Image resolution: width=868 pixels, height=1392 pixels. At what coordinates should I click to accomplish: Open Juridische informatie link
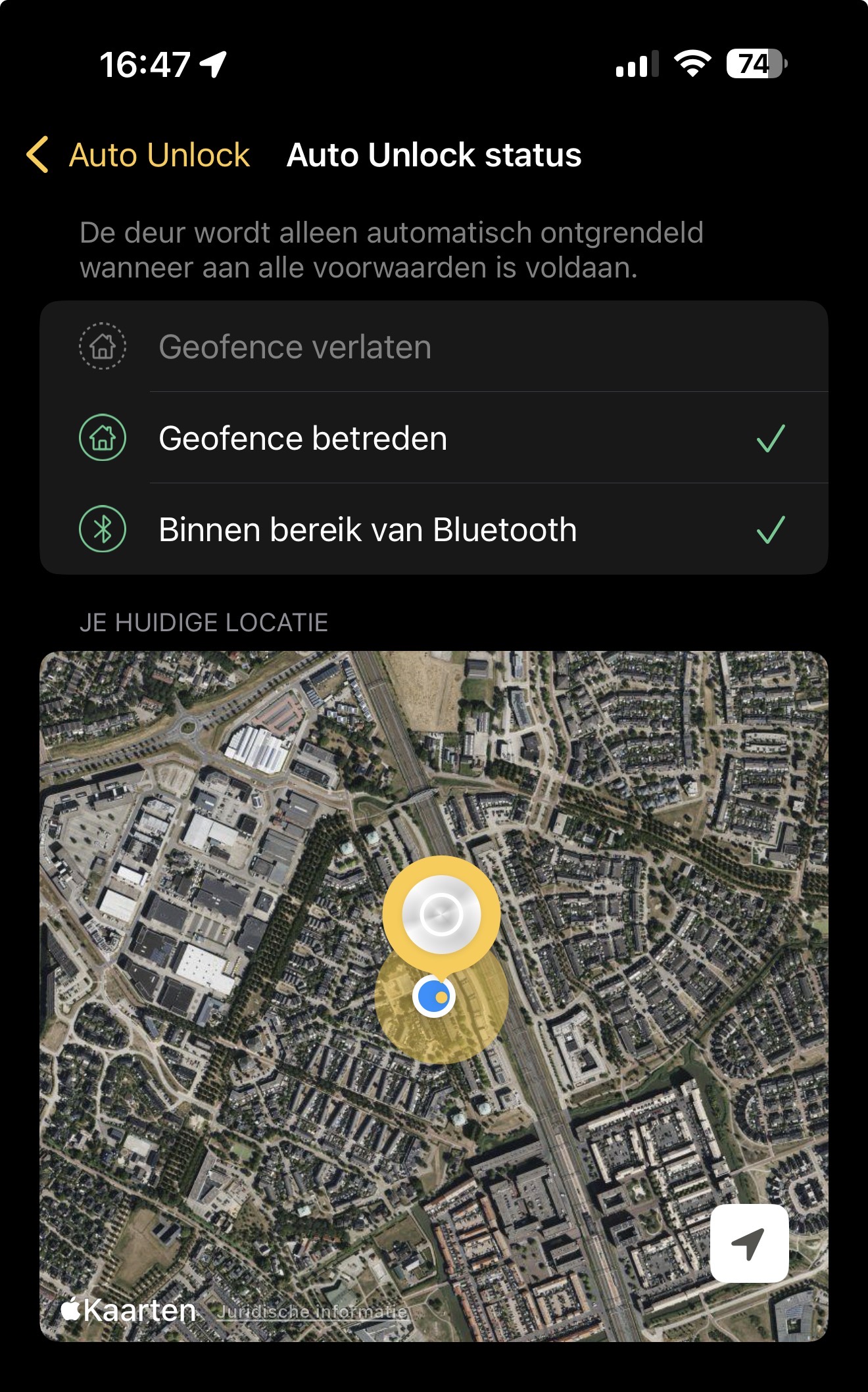coord(312,1312)
